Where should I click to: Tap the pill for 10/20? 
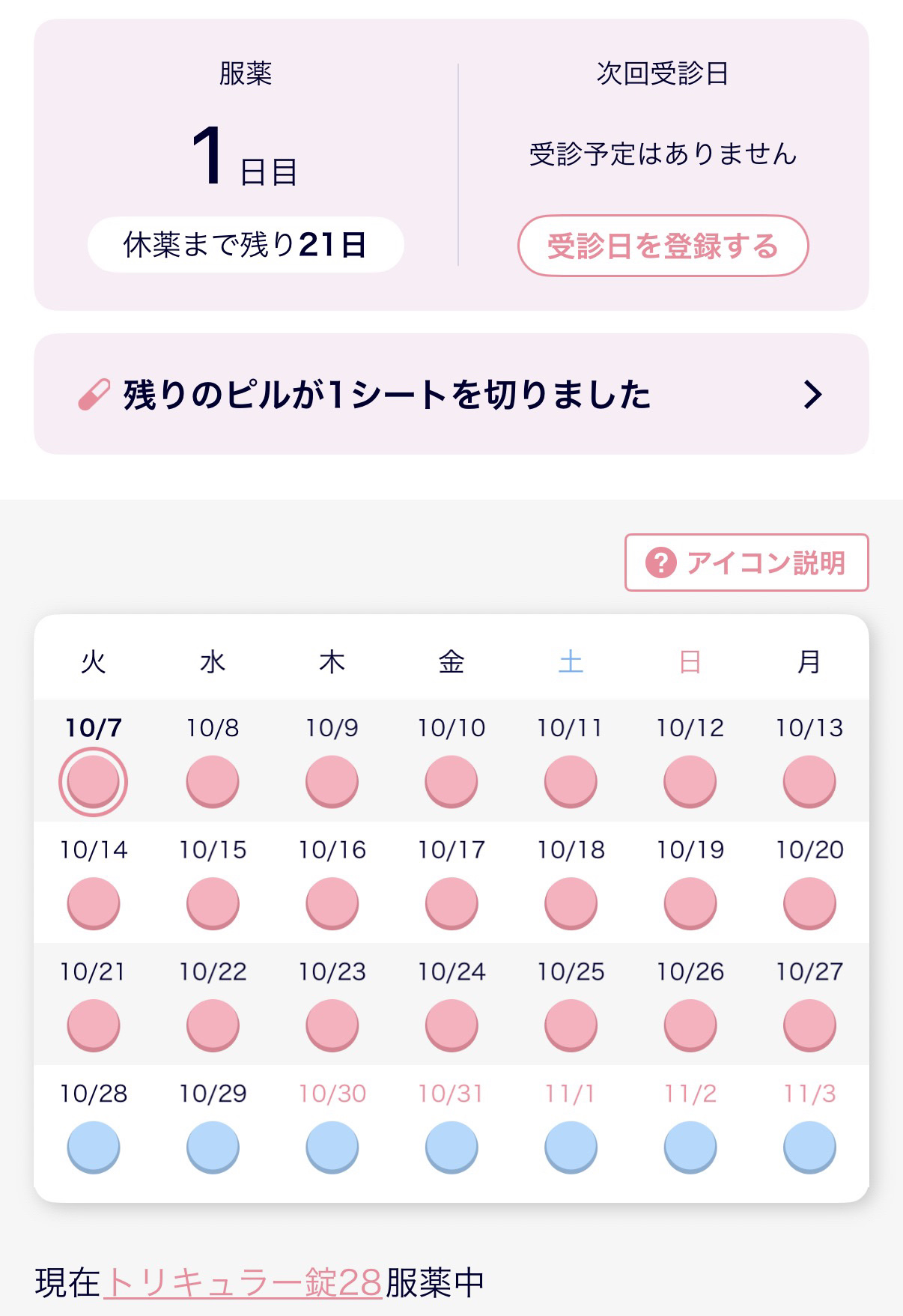[809, 903]
